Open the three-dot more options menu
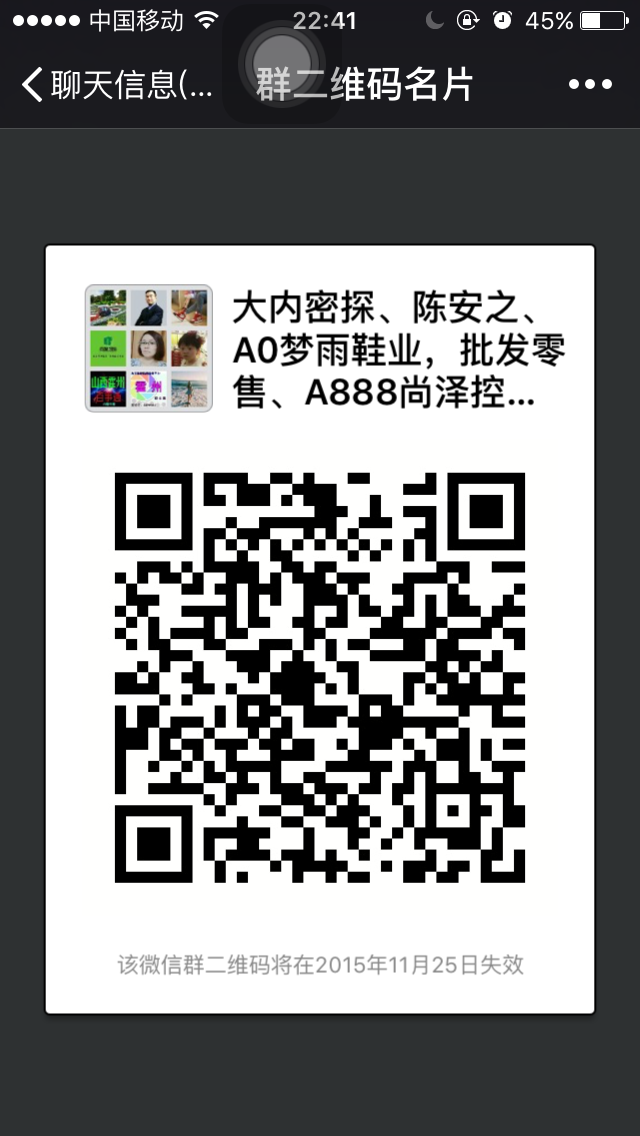This screenshot has height=1136, width=640. pyautogui.click(x=589, y=85)
